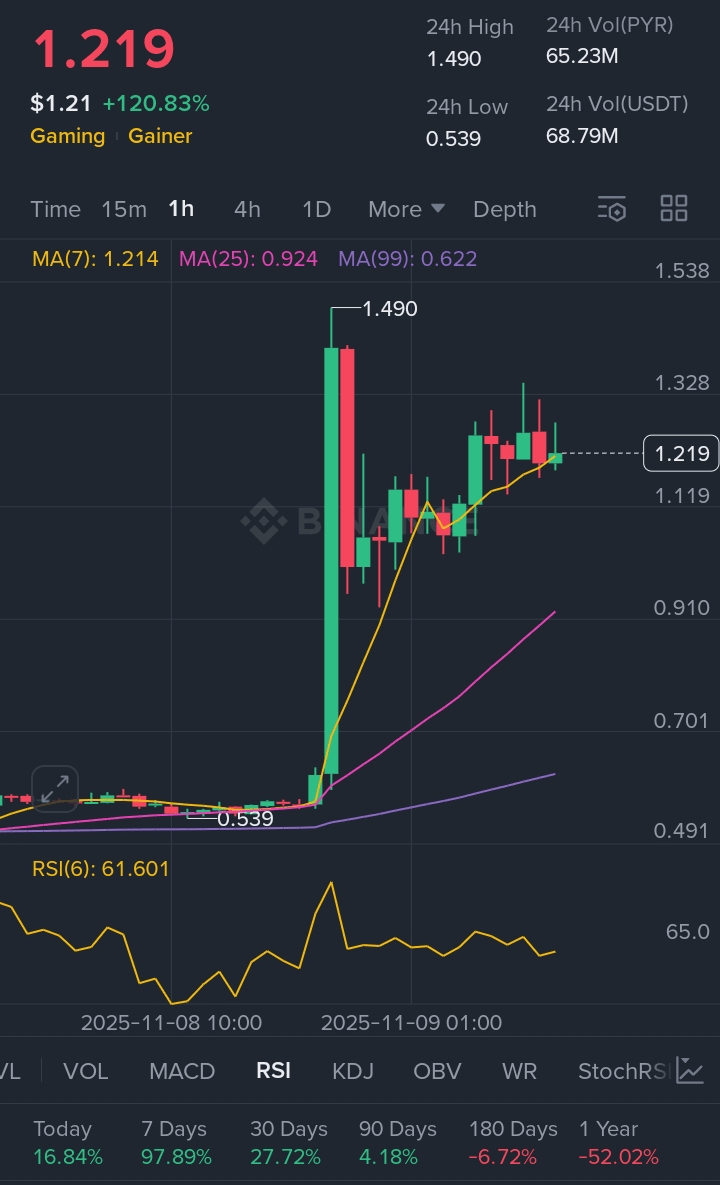The height and width of the screenshot is (1185, 720).
Task: Show the StochRSI indicator
Action: pyautogui.click(x=622, y=1071)
